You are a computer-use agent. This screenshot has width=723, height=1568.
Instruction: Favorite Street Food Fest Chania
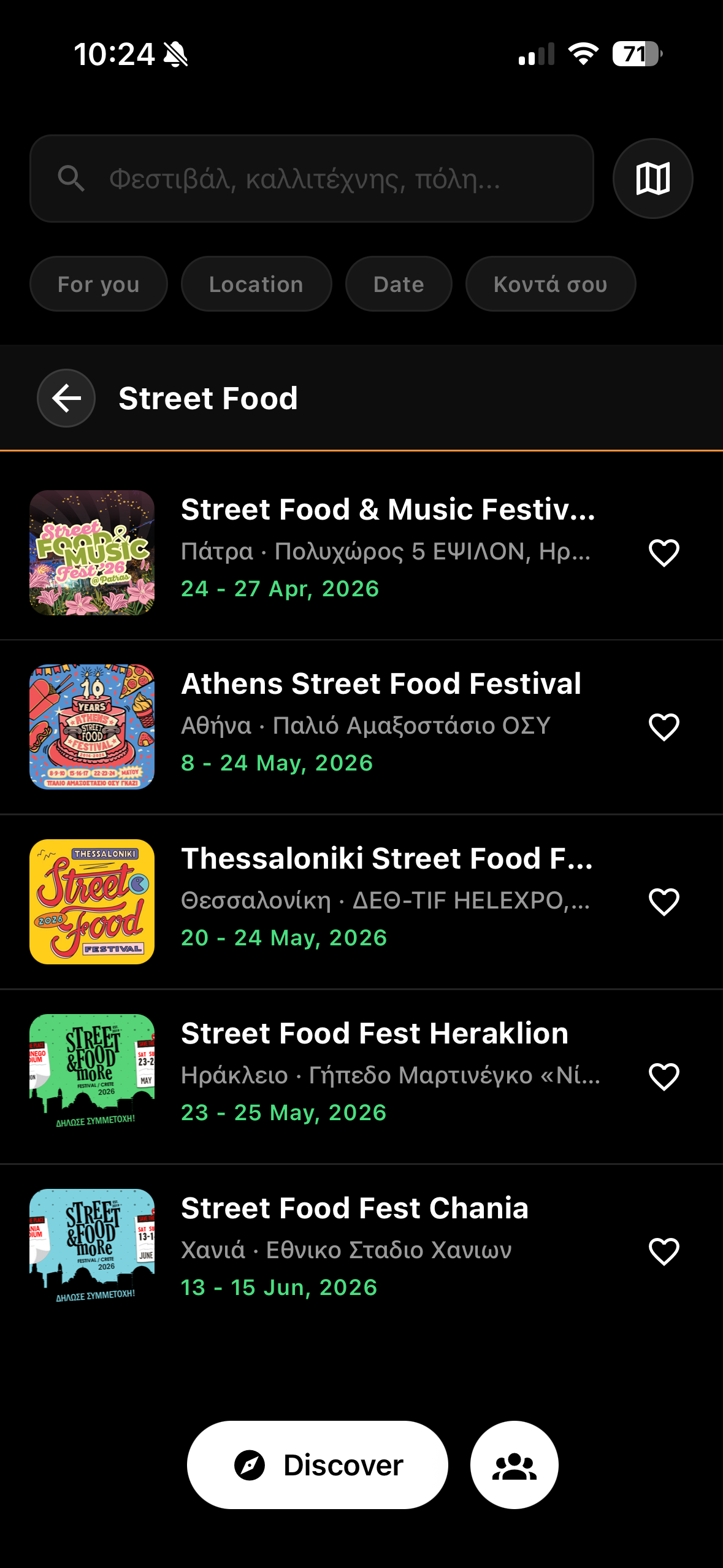click(x=664, y=1251)
